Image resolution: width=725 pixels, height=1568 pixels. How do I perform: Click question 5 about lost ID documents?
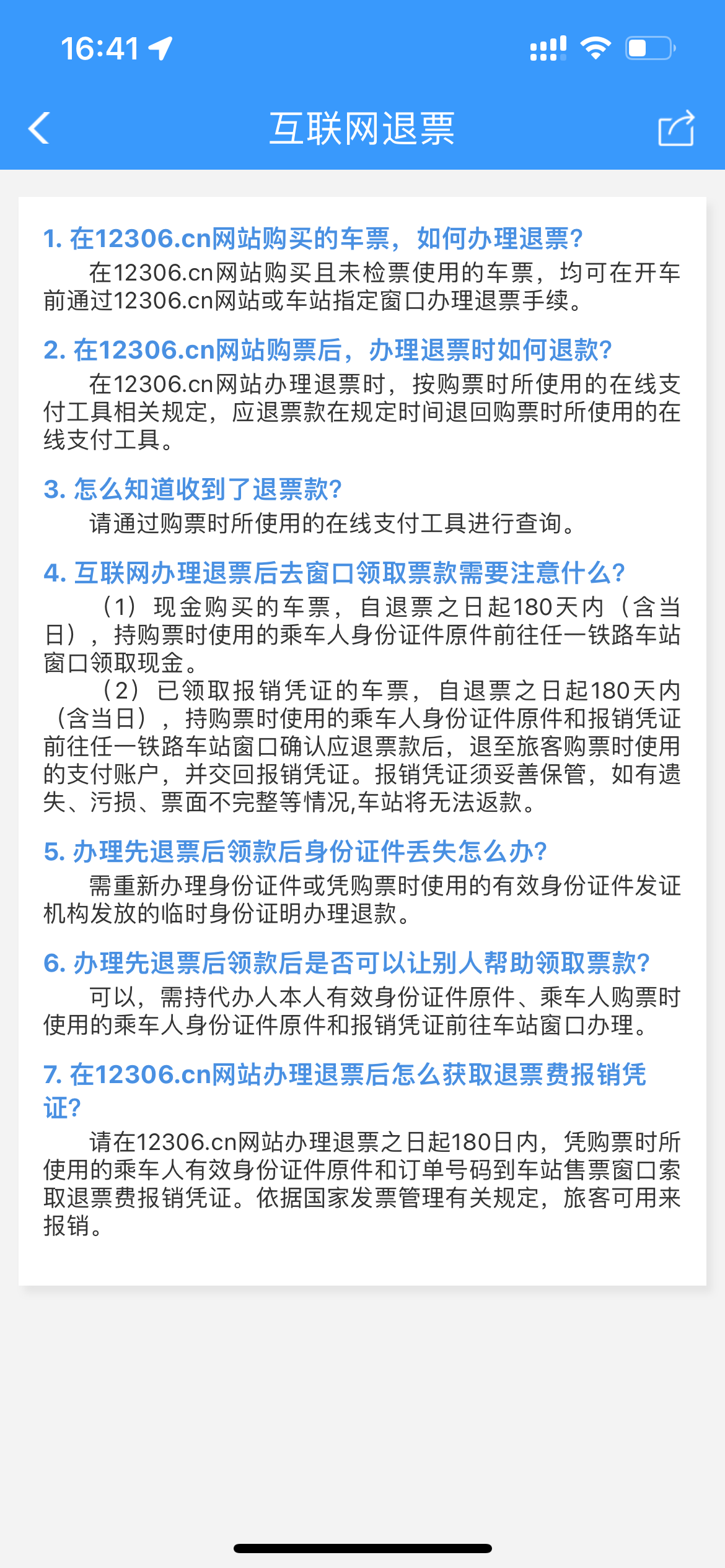(x=297, y=853)
